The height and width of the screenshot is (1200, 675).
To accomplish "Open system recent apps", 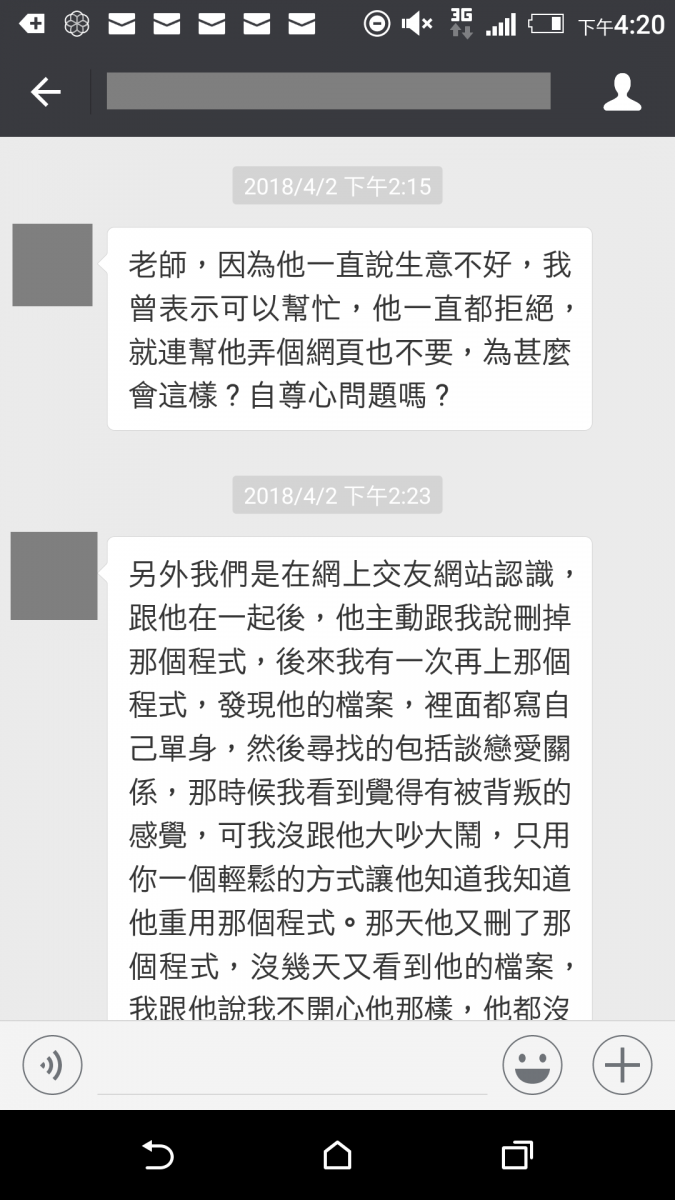I will (x=516, y=1156).
